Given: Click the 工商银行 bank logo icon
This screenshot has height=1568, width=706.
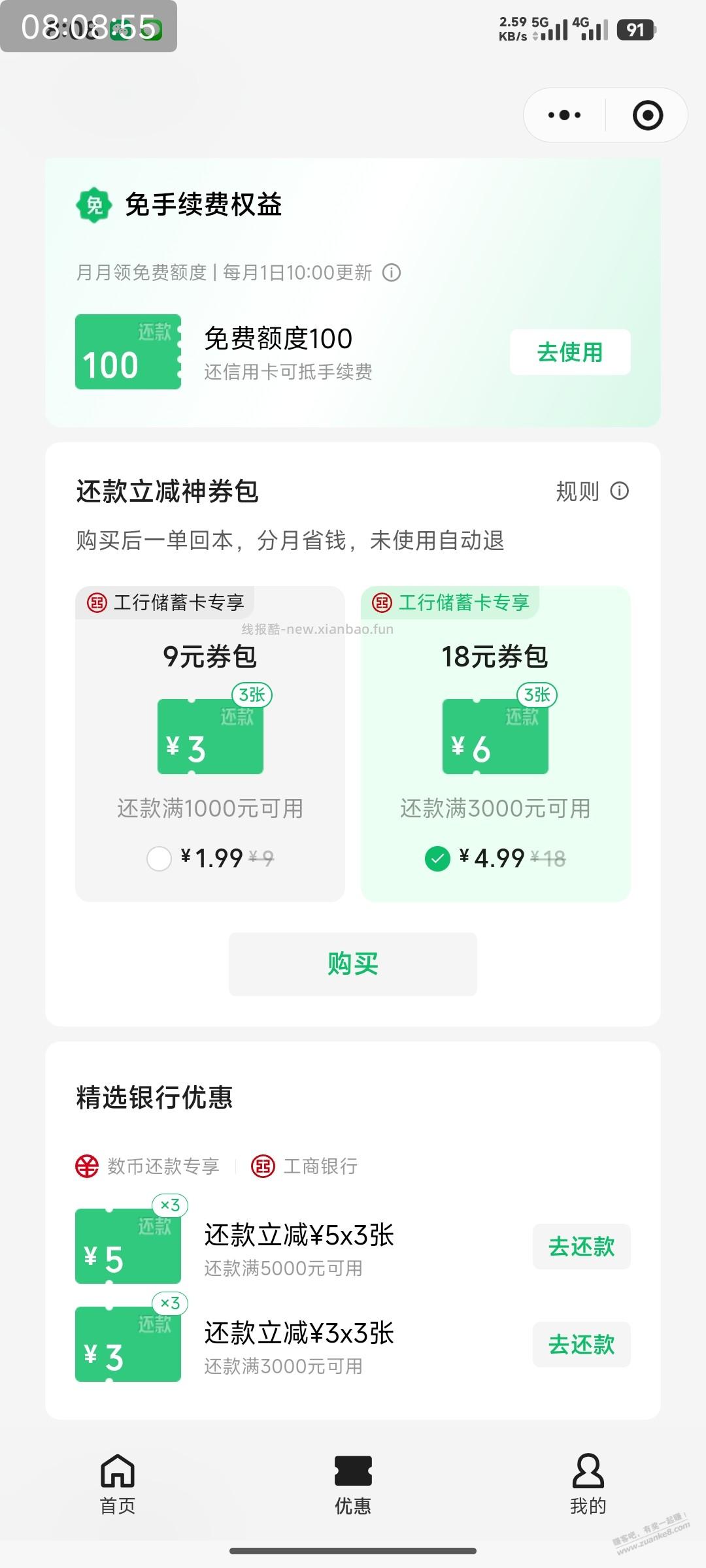Looking at the screenshot, I should (261, 1166).
